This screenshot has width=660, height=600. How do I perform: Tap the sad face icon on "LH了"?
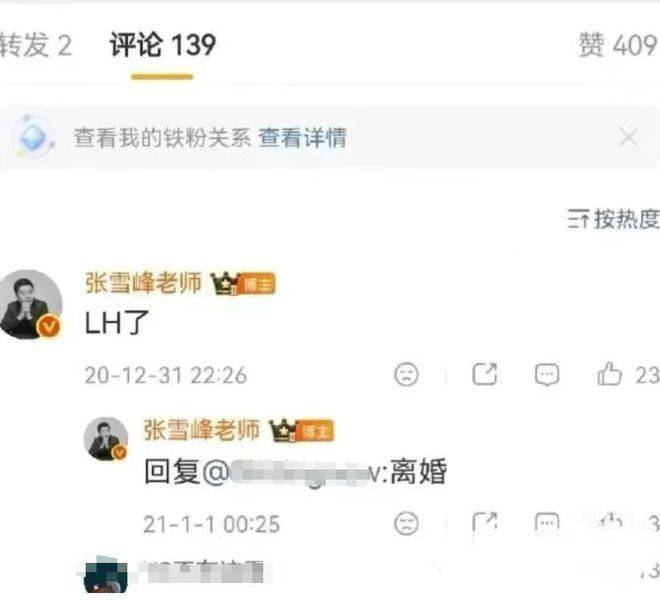click(406, 375)
